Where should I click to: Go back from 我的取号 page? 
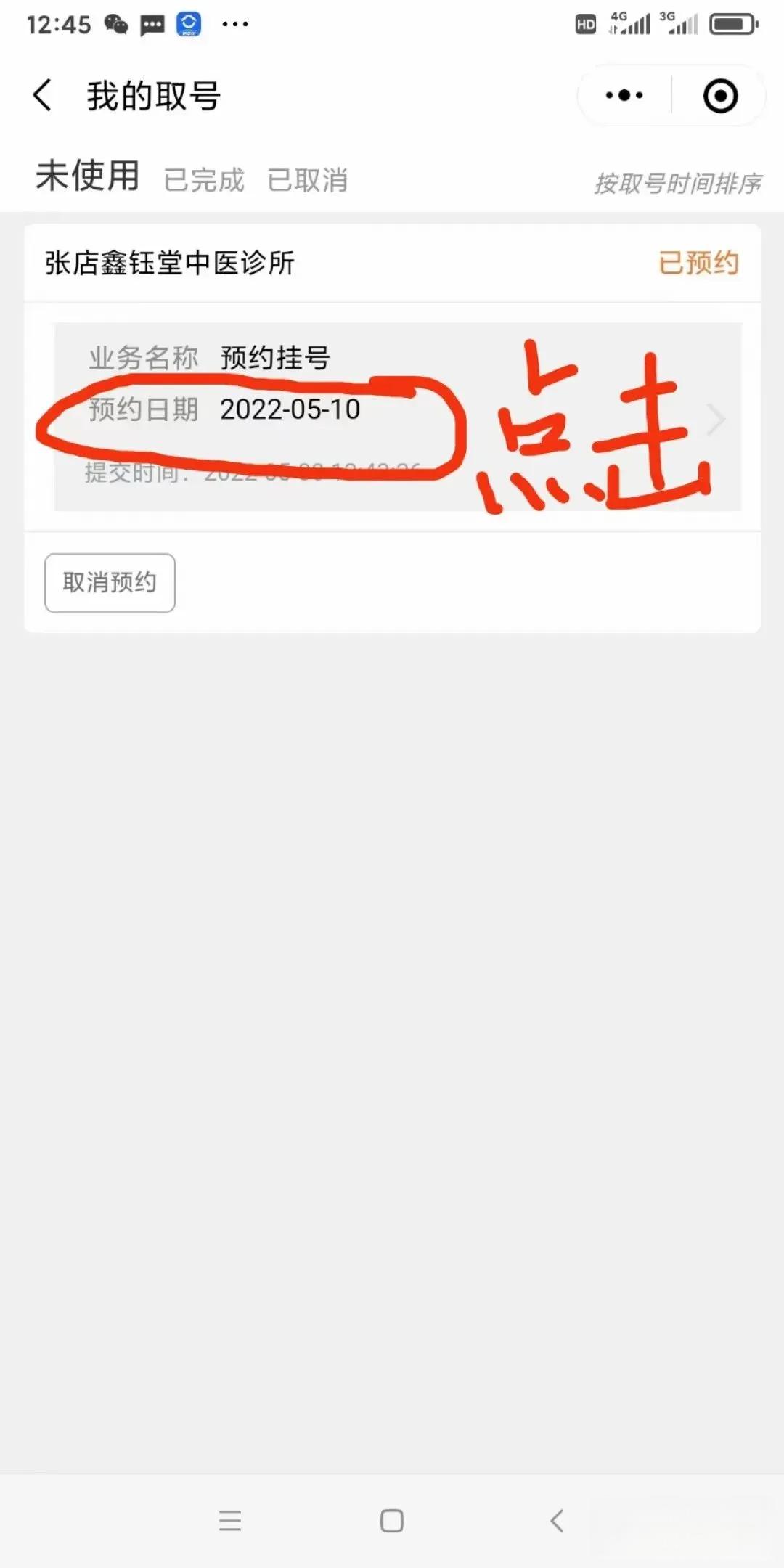click(x=43, y=96)
